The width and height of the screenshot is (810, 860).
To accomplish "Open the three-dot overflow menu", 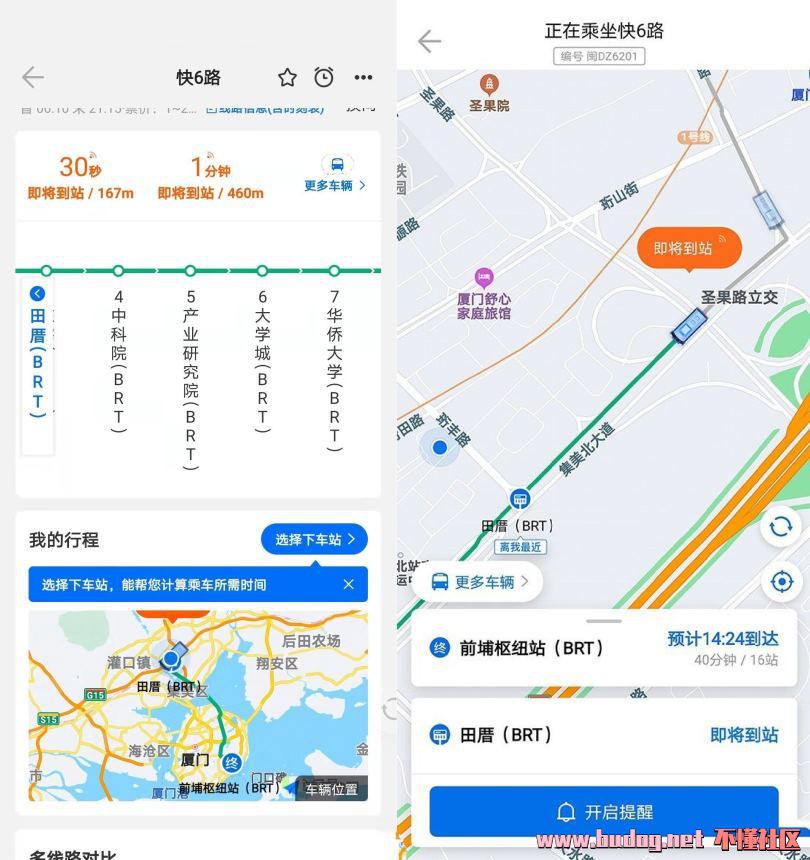I will pos(363,77).
